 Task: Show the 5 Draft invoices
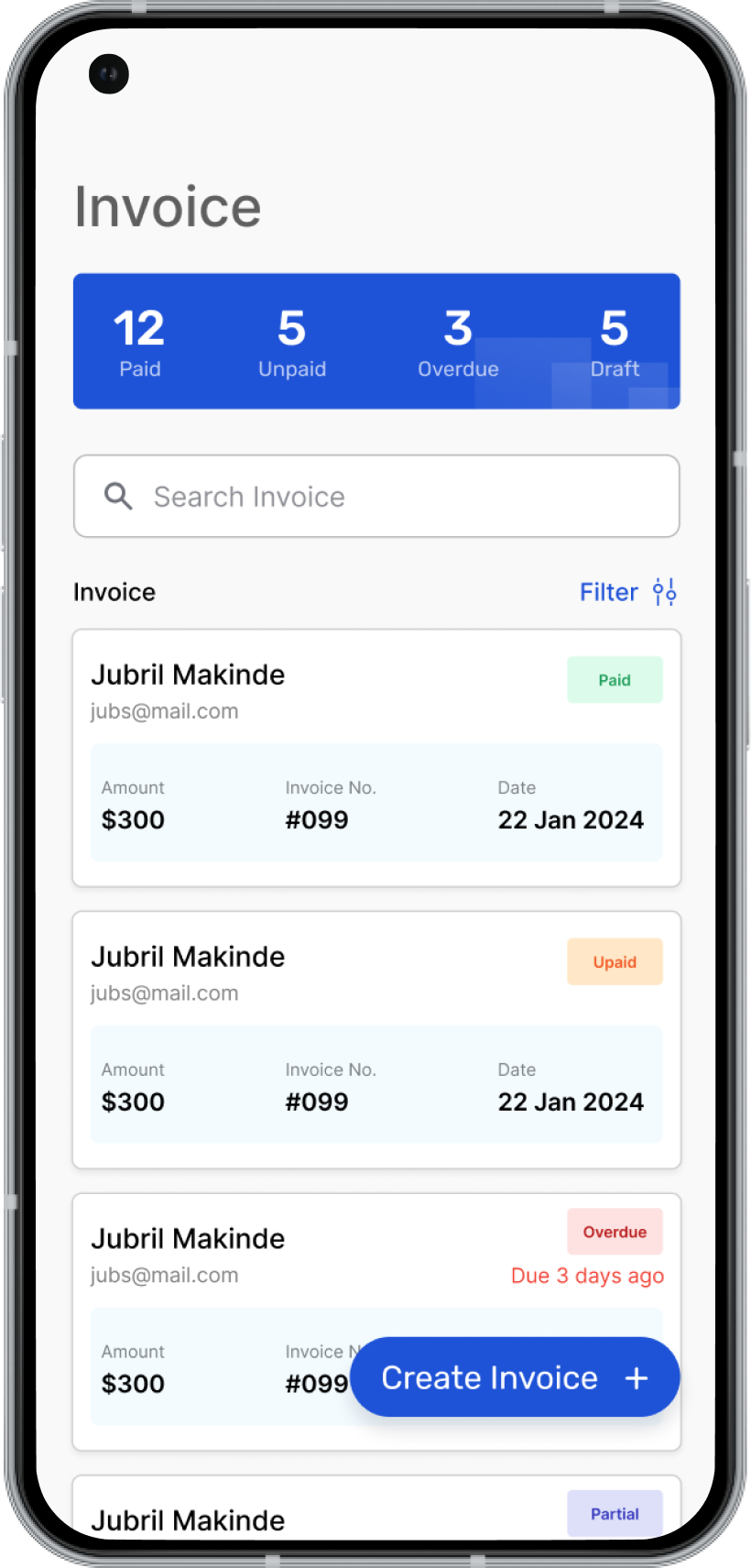pos(615,343)
